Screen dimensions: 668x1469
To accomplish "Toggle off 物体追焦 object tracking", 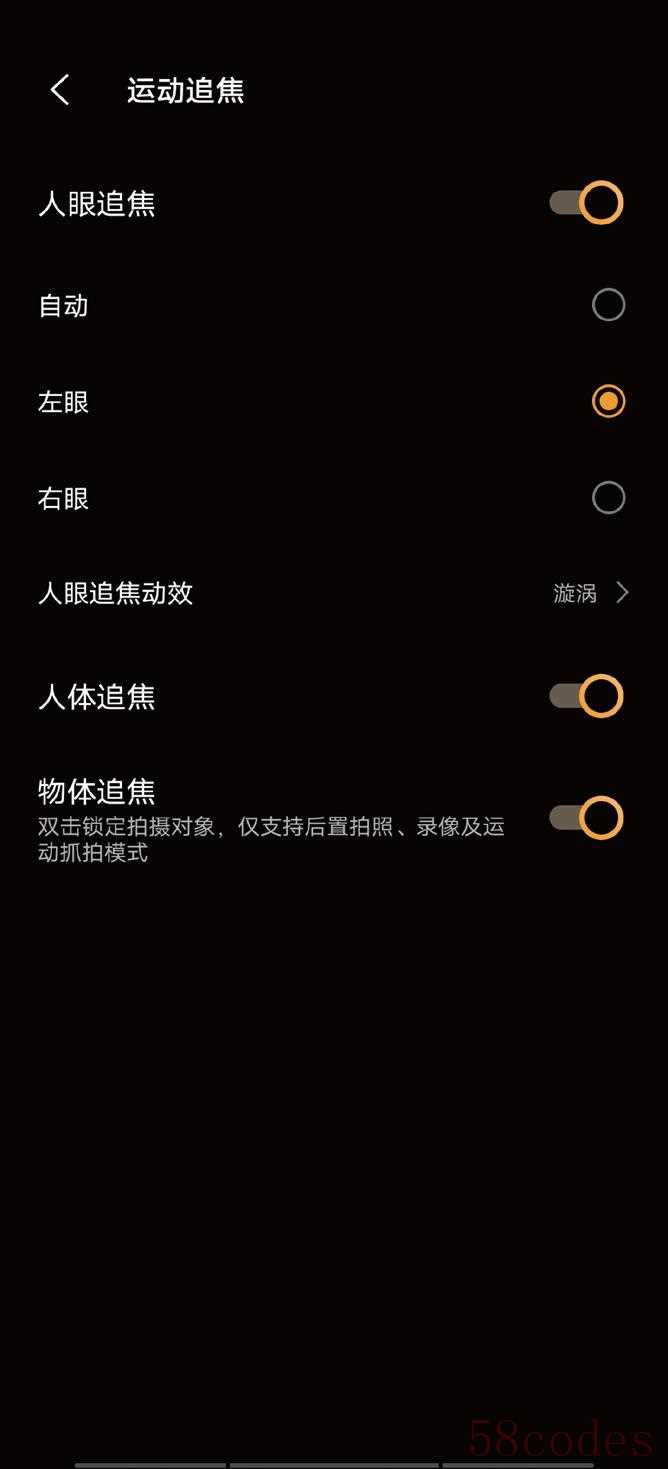I will 586,818.
